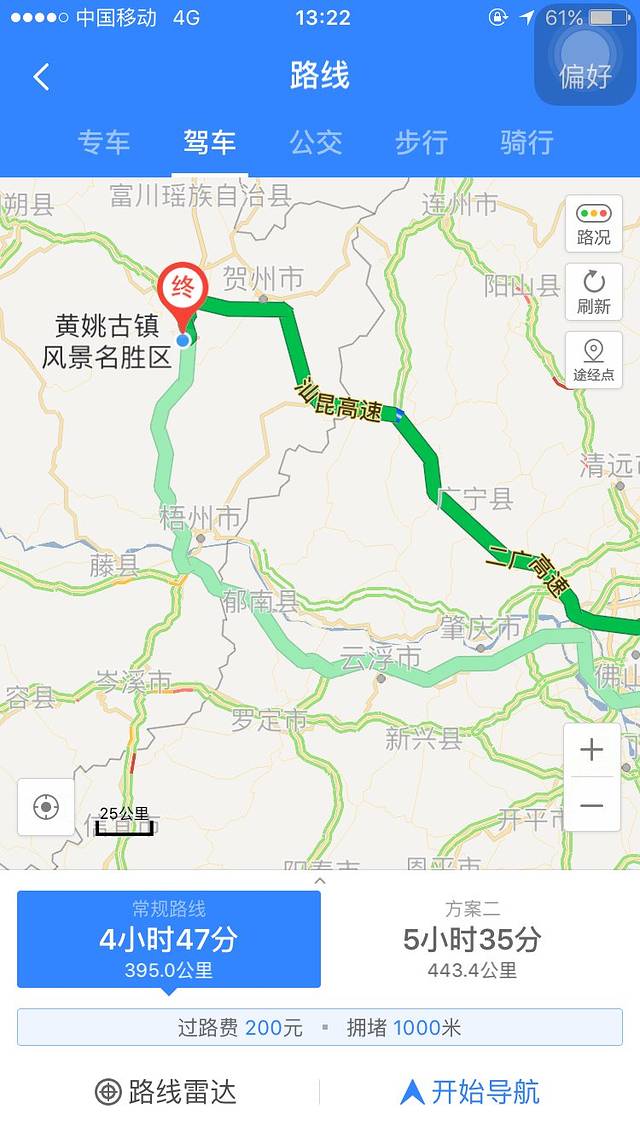This screenshot has height=1138, width=640.
Task: Choose the 常规路线 4小时47分 option
Action: pos(169,939)
